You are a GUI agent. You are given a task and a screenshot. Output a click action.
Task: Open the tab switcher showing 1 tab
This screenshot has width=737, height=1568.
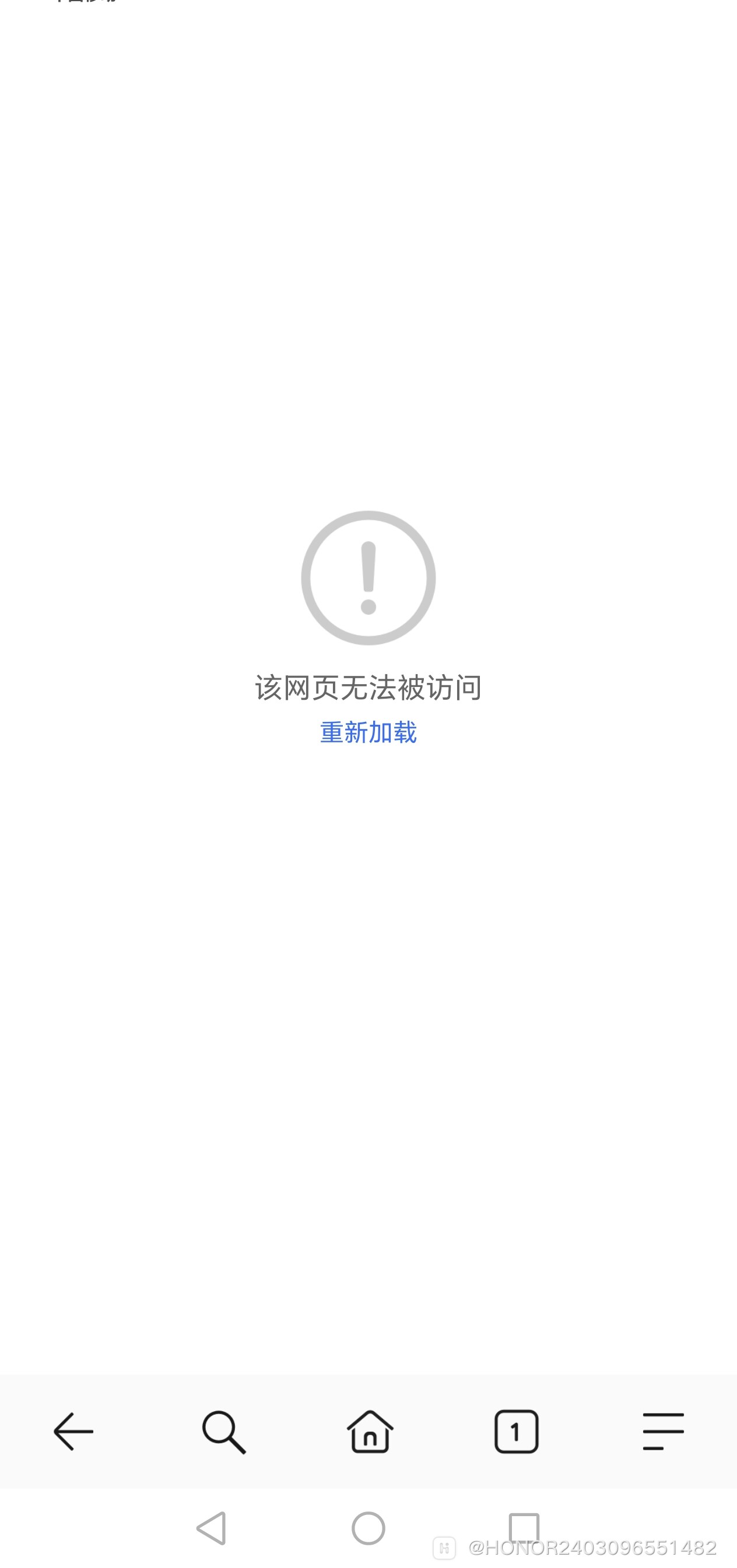516,1431
